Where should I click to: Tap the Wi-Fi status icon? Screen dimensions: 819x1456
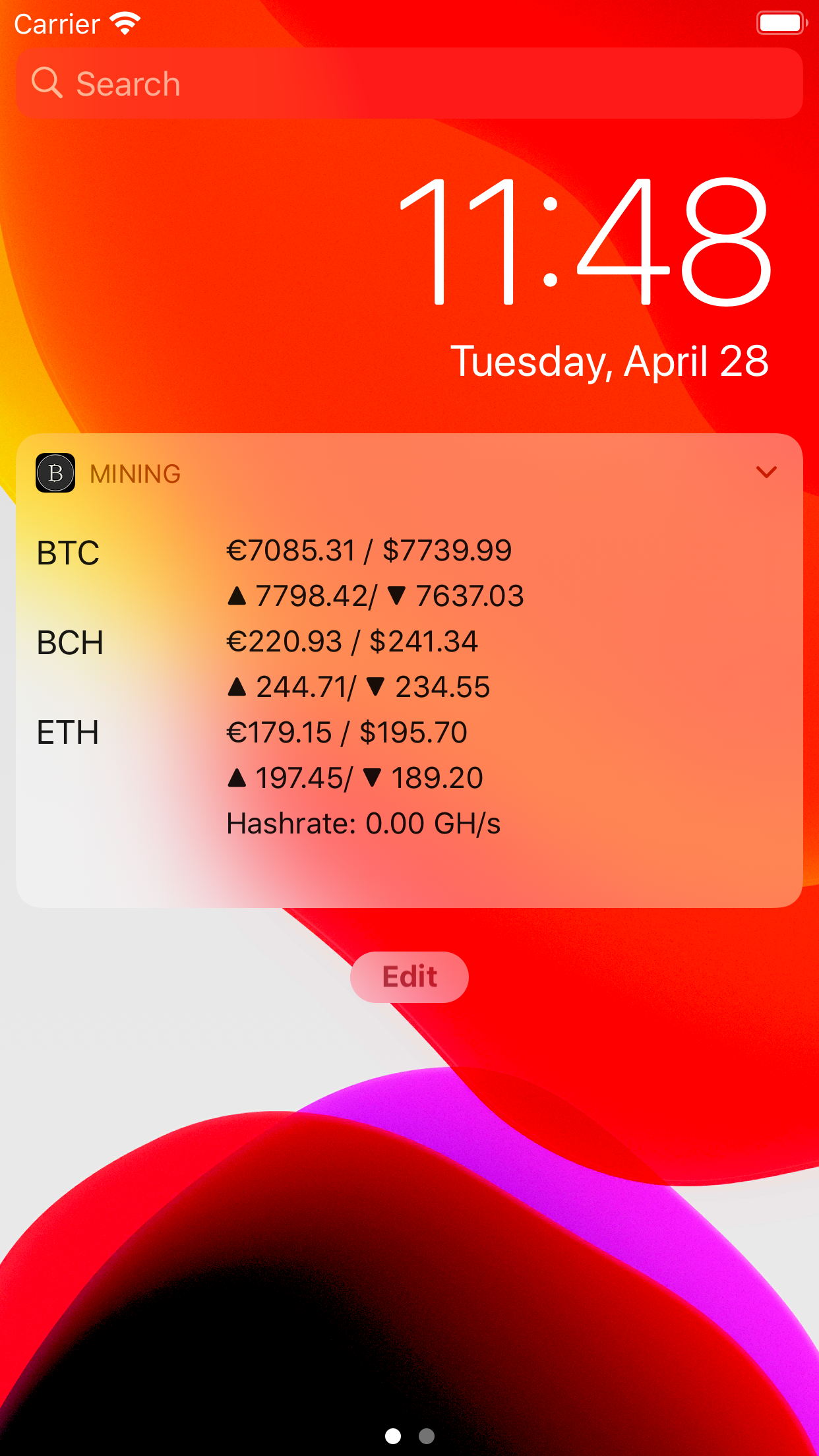point(125,22)
